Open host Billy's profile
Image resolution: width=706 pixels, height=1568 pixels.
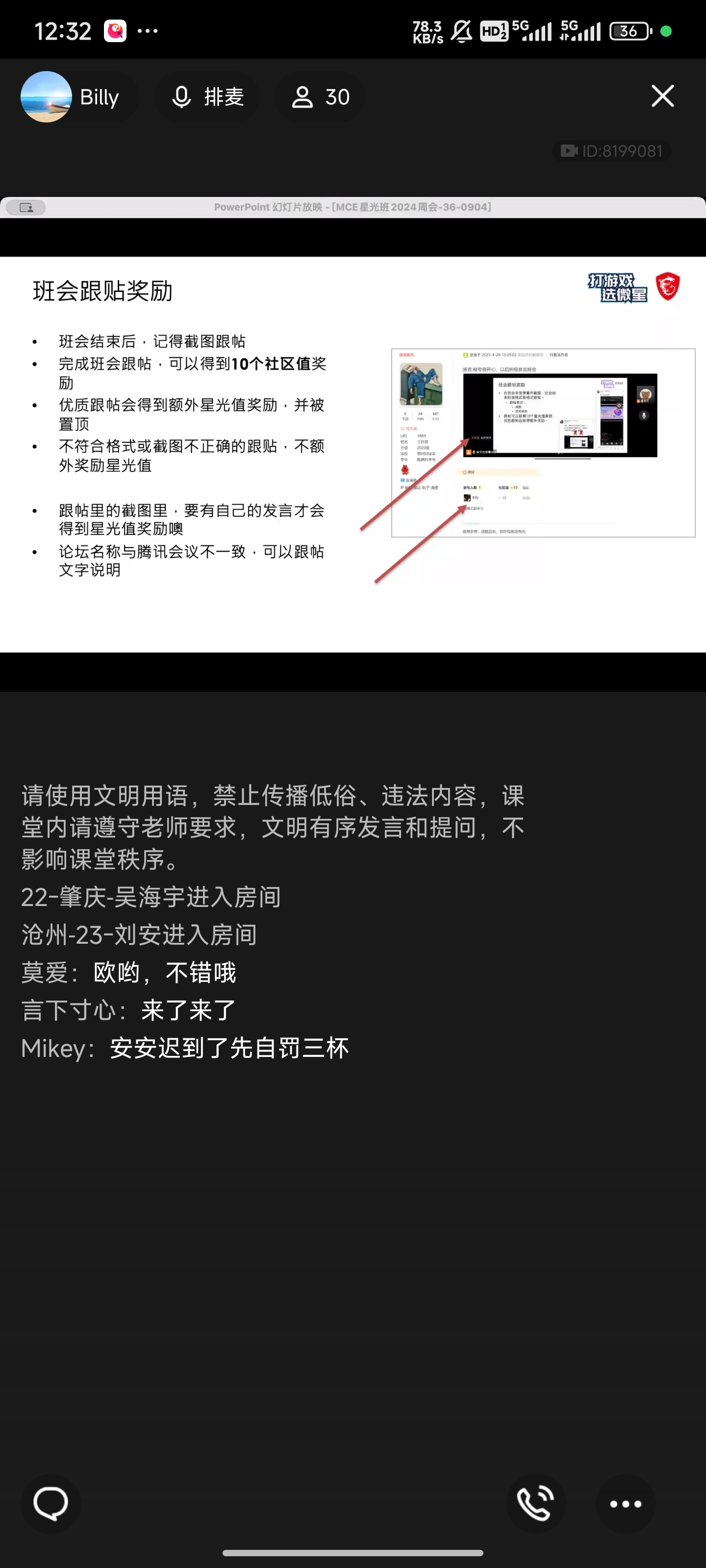[71, 97]
